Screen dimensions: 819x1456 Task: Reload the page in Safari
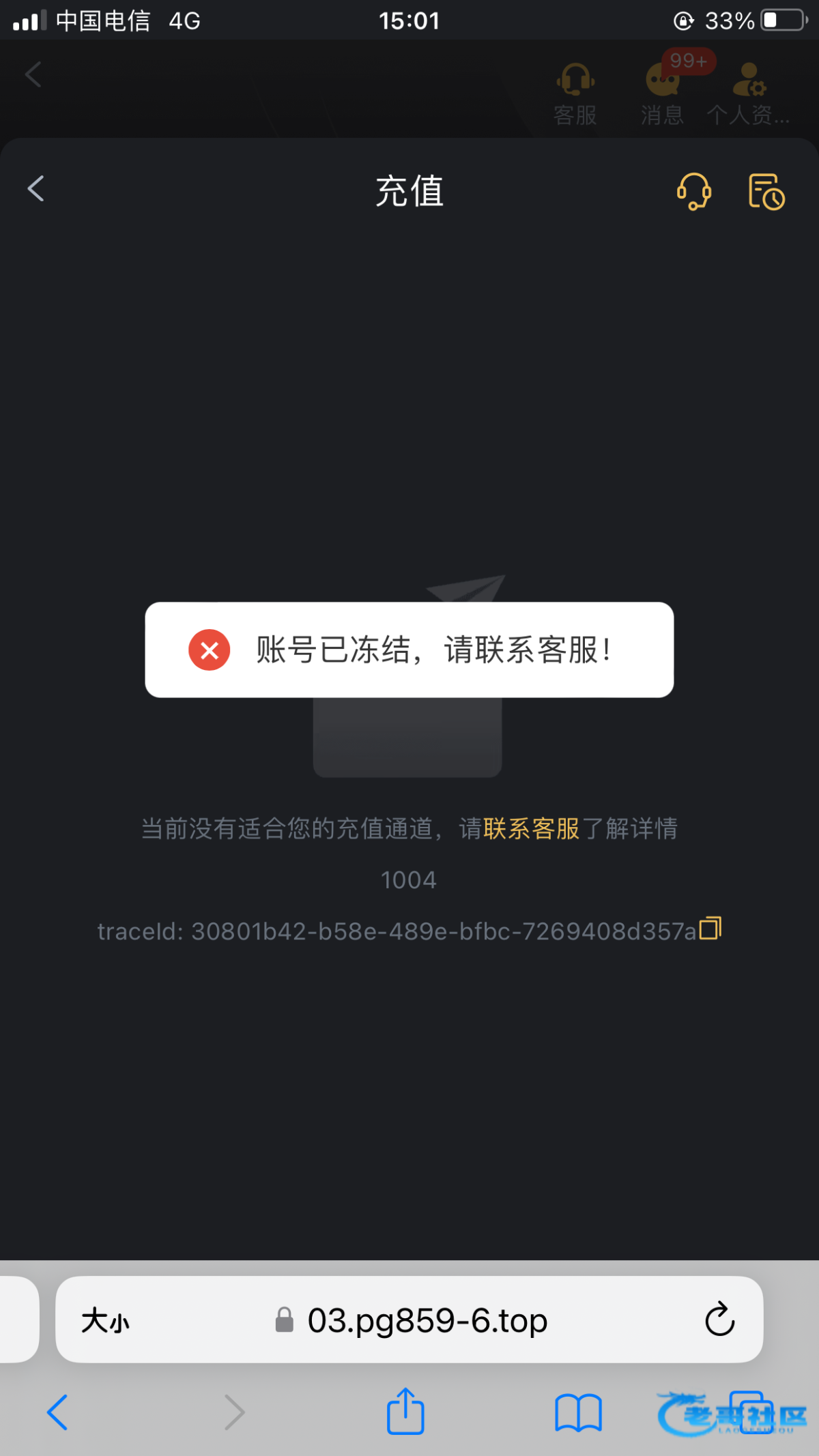719,1320
